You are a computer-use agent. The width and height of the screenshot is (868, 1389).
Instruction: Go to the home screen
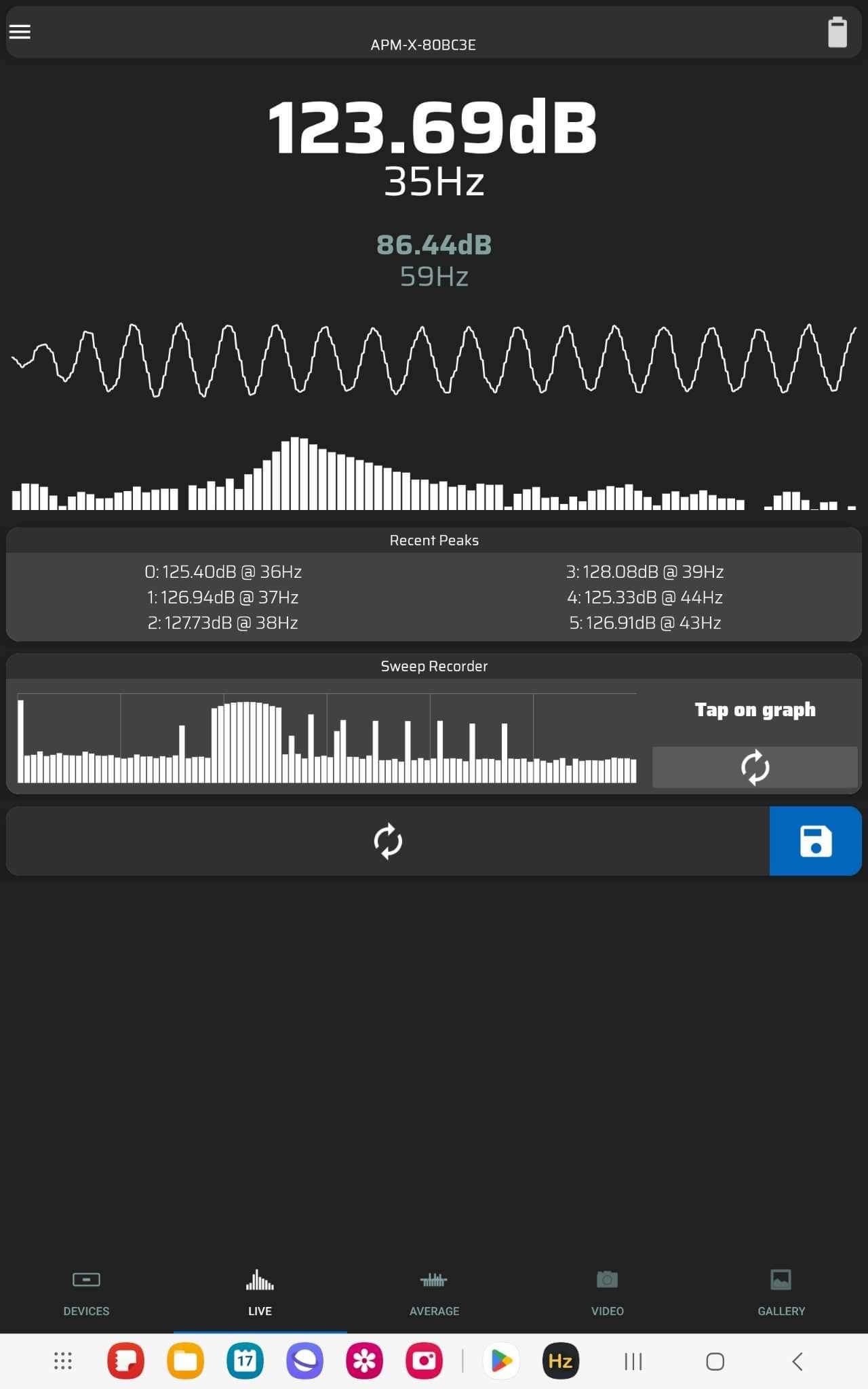click(x=715, y=1361)
